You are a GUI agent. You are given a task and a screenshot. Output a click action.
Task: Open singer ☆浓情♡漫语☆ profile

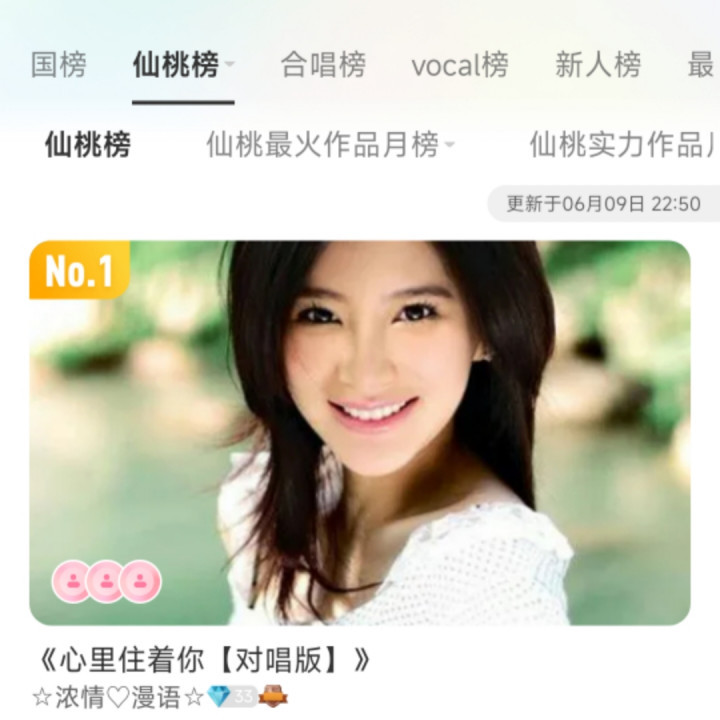(x=118, y=697)
